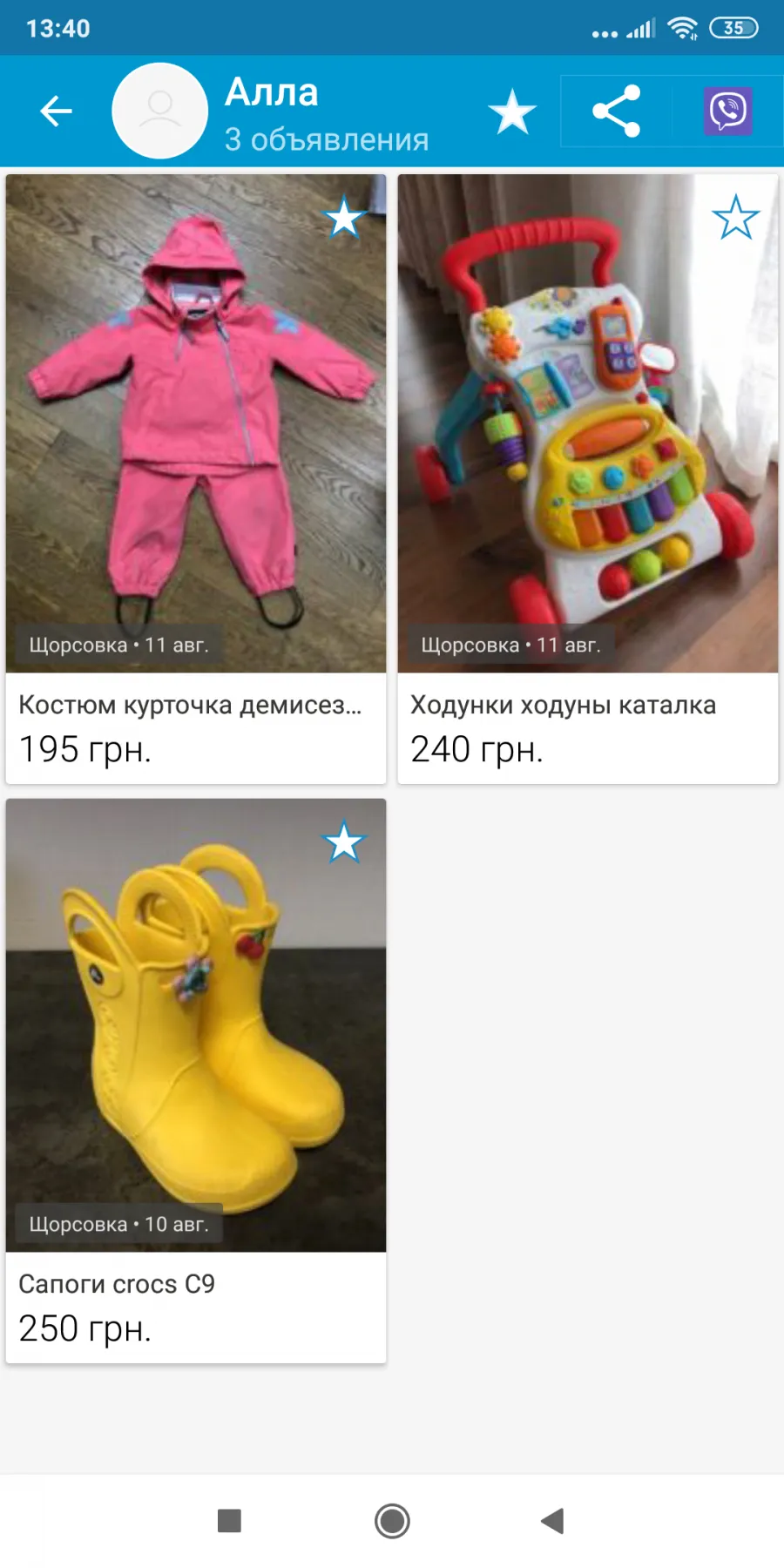Share this seller's profile
This screenshot has width=784, height=1568.
(616, 111)
